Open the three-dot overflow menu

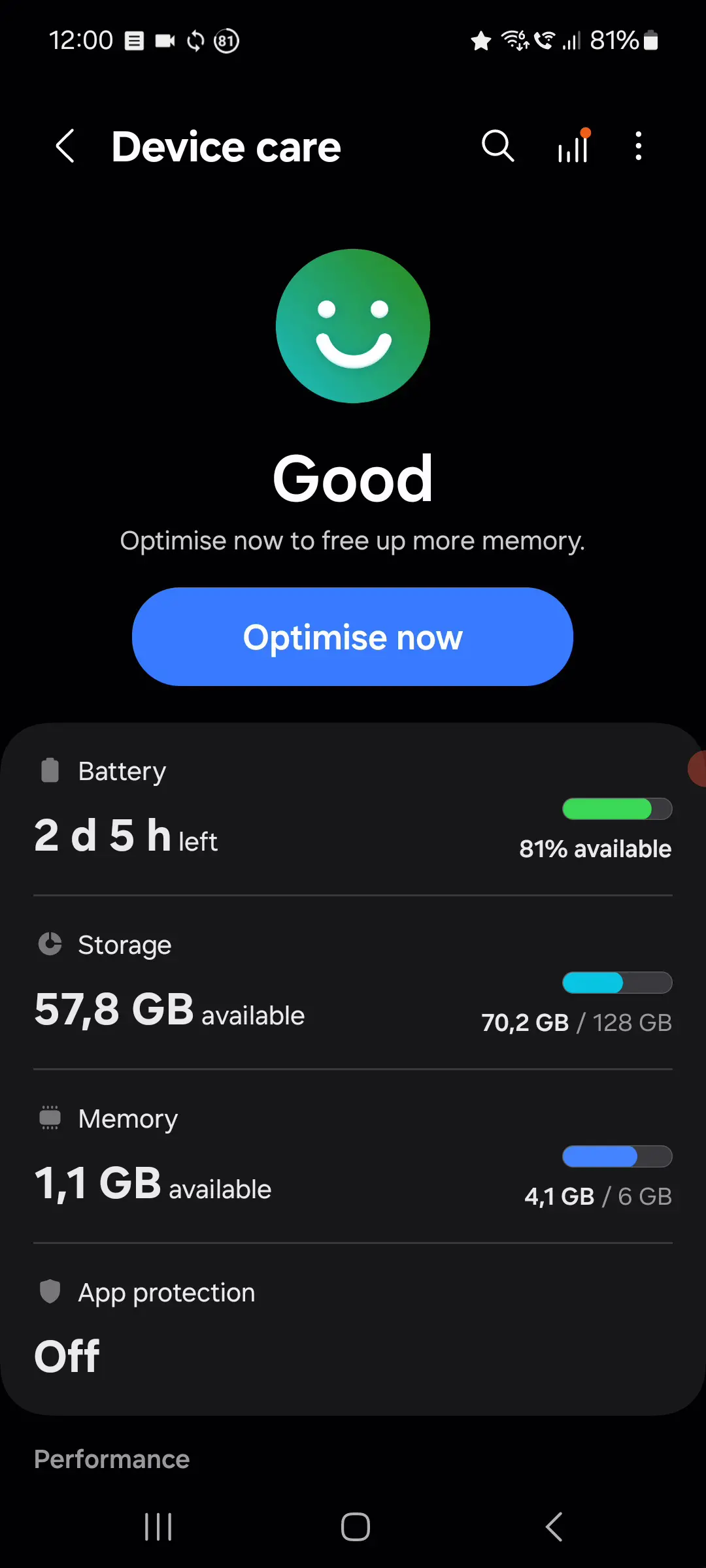pyautogui.click(x=639, y=146)
